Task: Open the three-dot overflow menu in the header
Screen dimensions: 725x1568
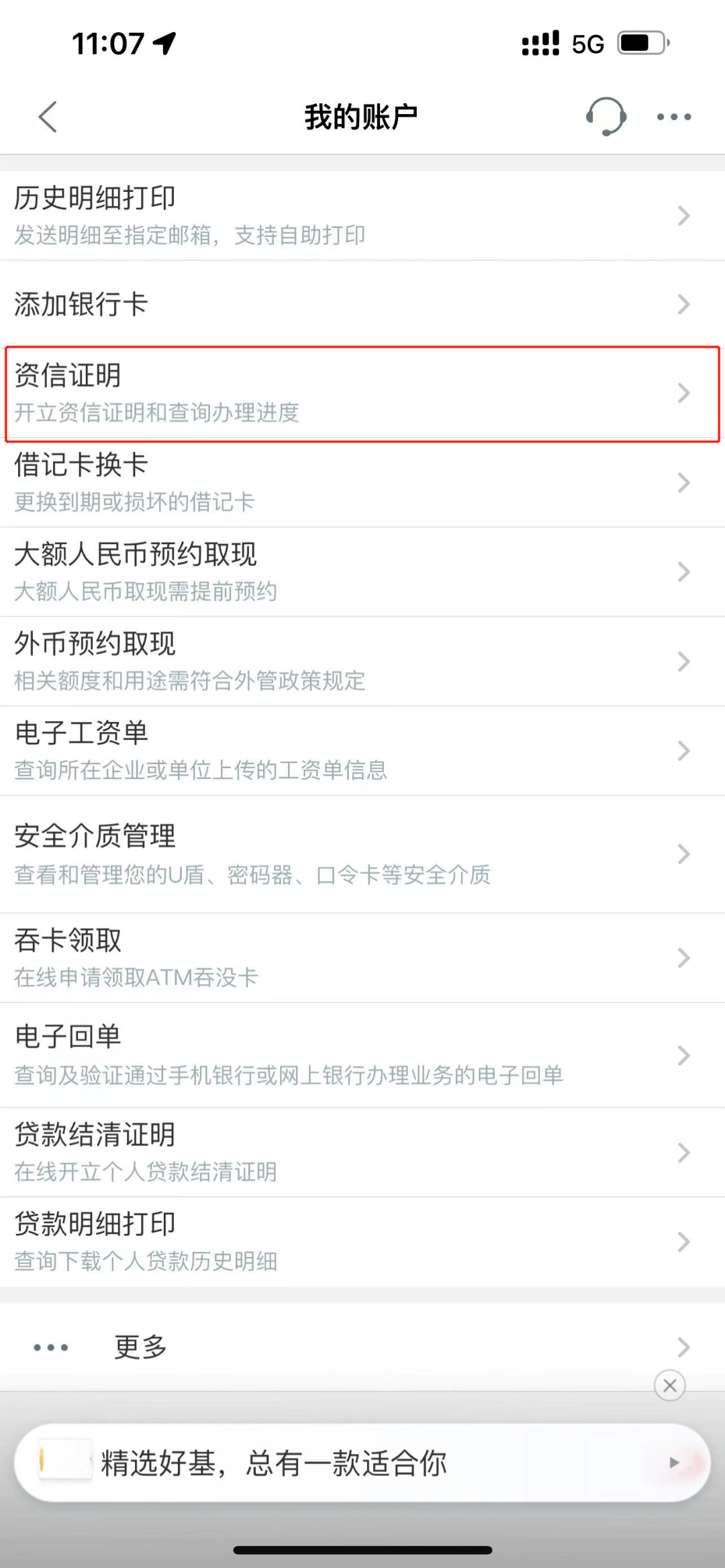Action: click(x=673, y=117)
